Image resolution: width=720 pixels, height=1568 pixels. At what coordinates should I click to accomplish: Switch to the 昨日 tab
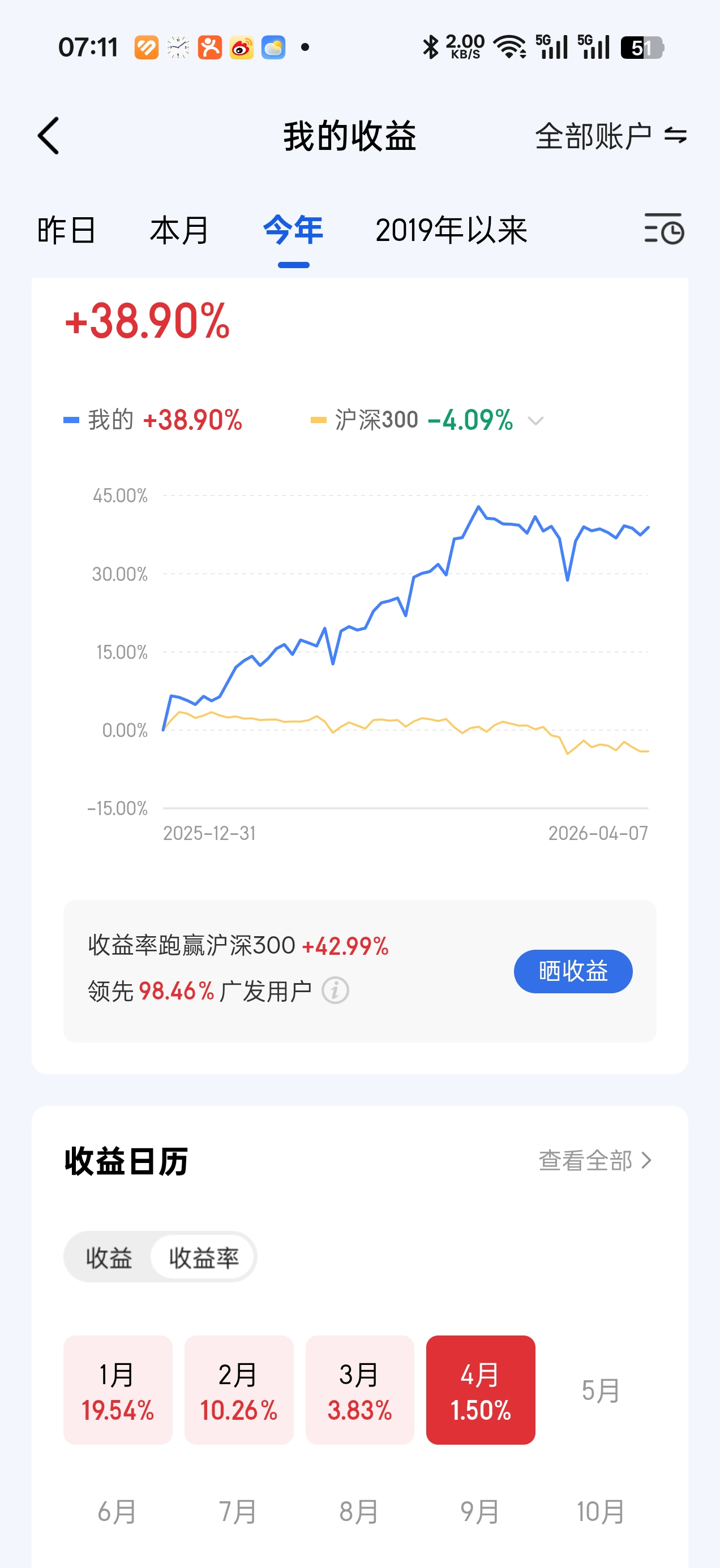tap(66, 231)
